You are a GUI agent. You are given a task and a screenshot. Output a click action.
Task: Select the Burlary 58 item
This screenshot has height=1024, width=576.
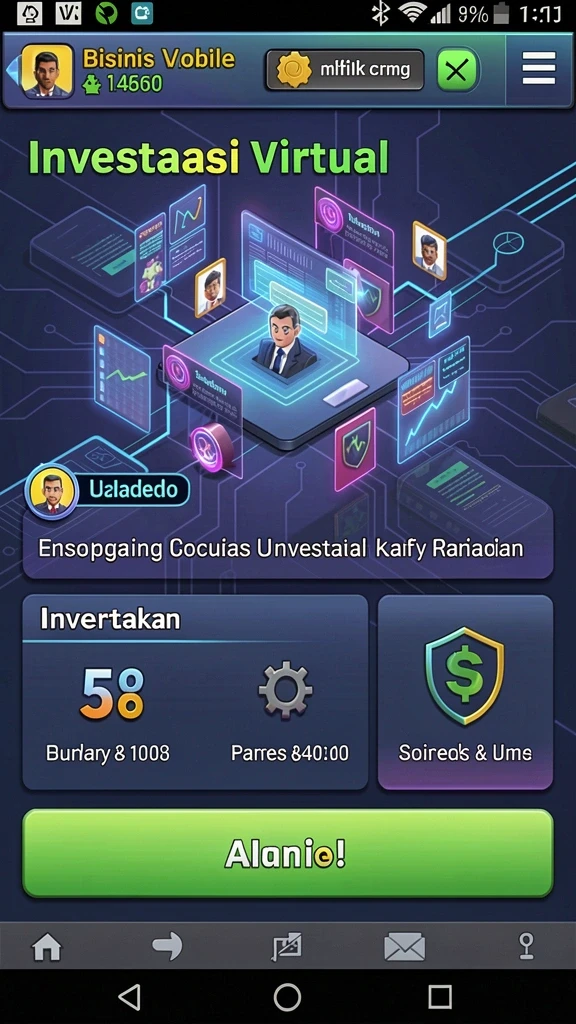pyautogui.click(x=108, y=713)
